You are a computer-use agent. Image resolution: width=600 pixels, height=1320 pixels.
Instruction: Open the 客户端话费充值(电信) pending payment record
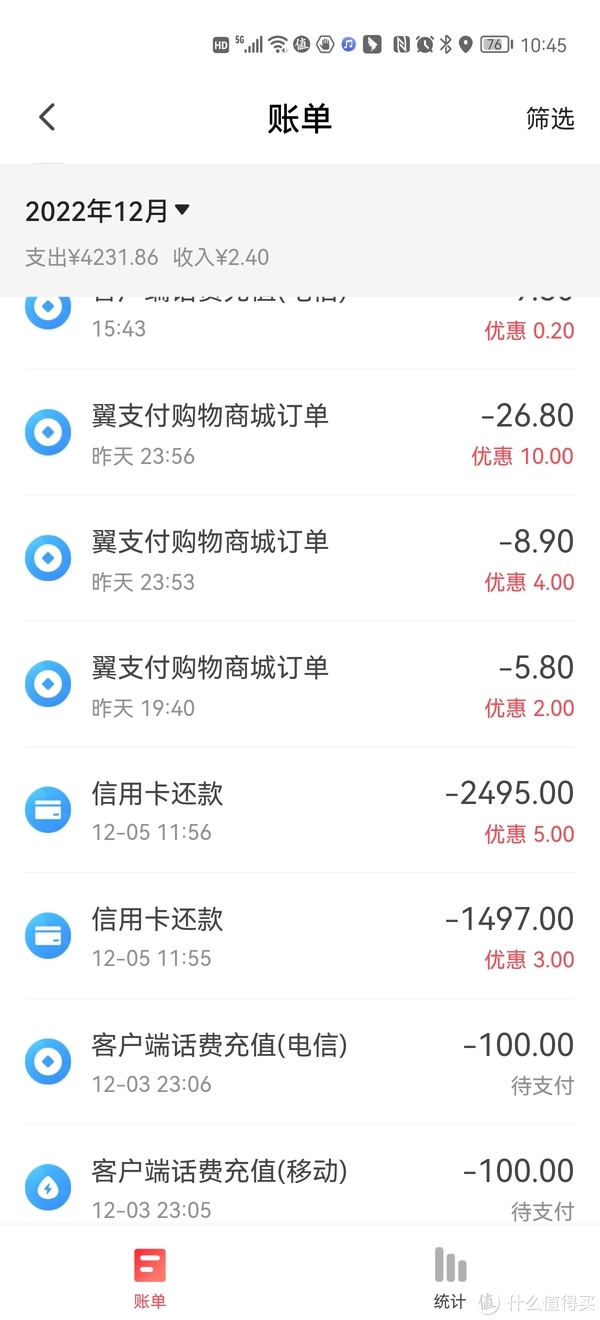[x=300, y=1063]
